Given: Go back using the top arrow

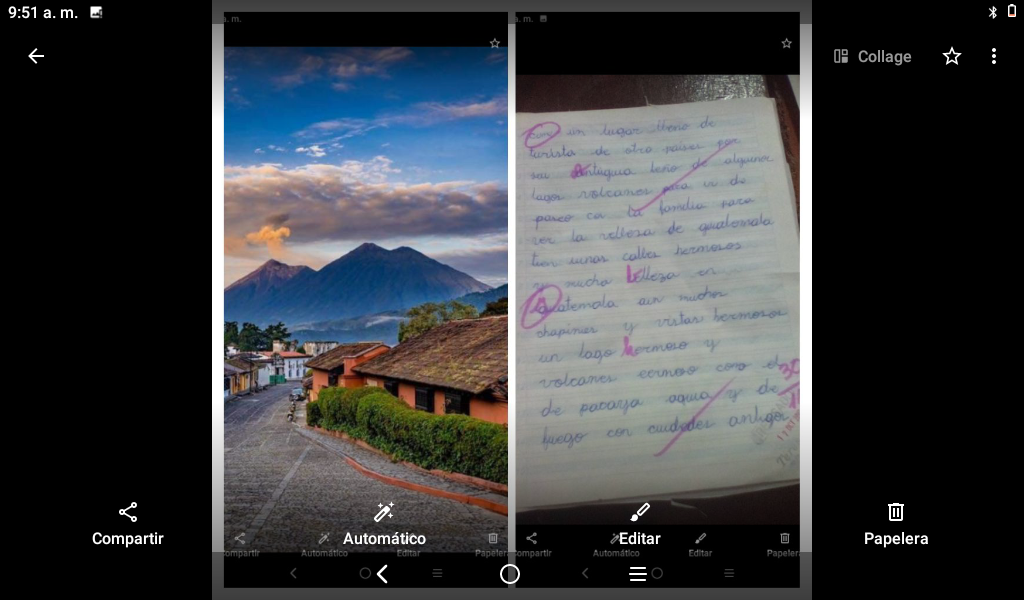Looking at the screenshot, I should click(x=36, y=56).
